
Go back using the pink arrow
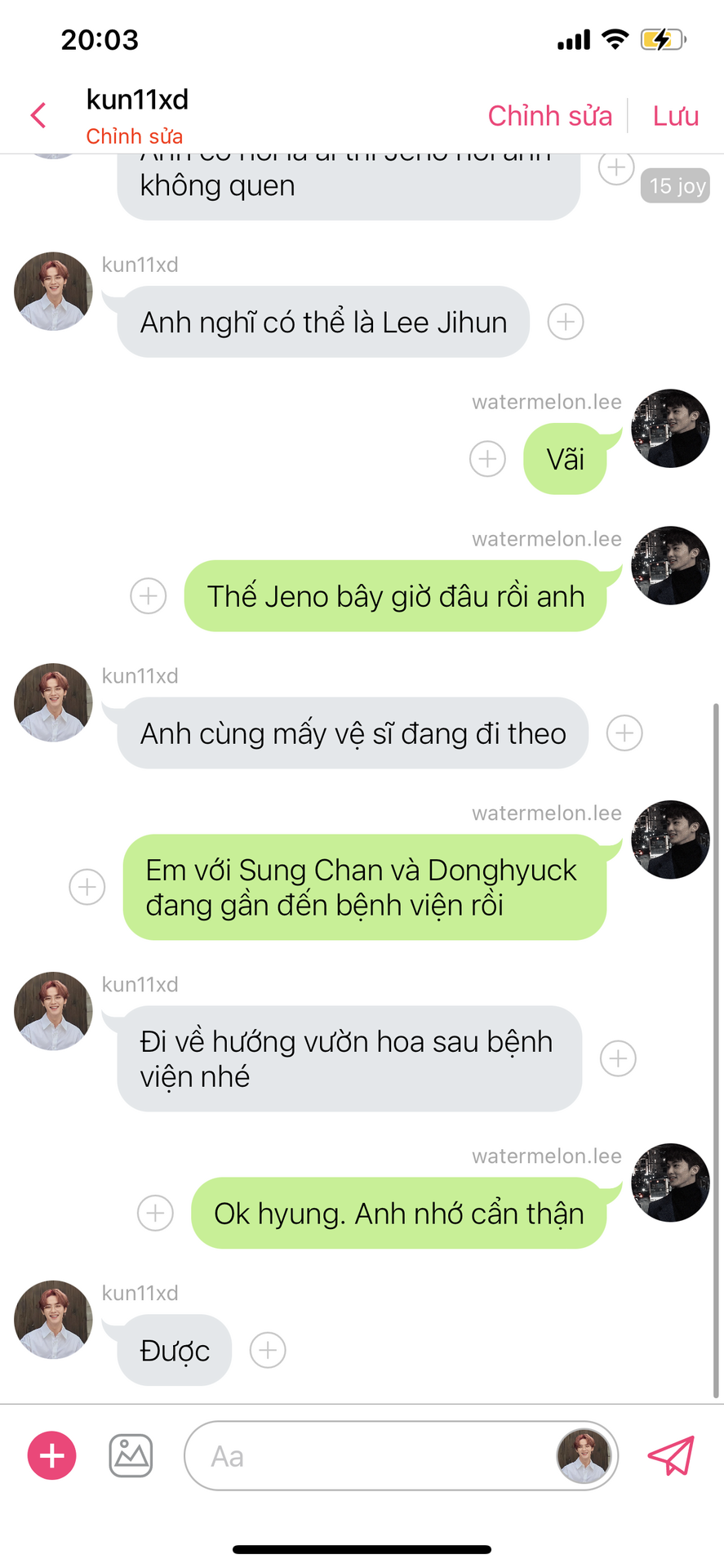point(38,115)
